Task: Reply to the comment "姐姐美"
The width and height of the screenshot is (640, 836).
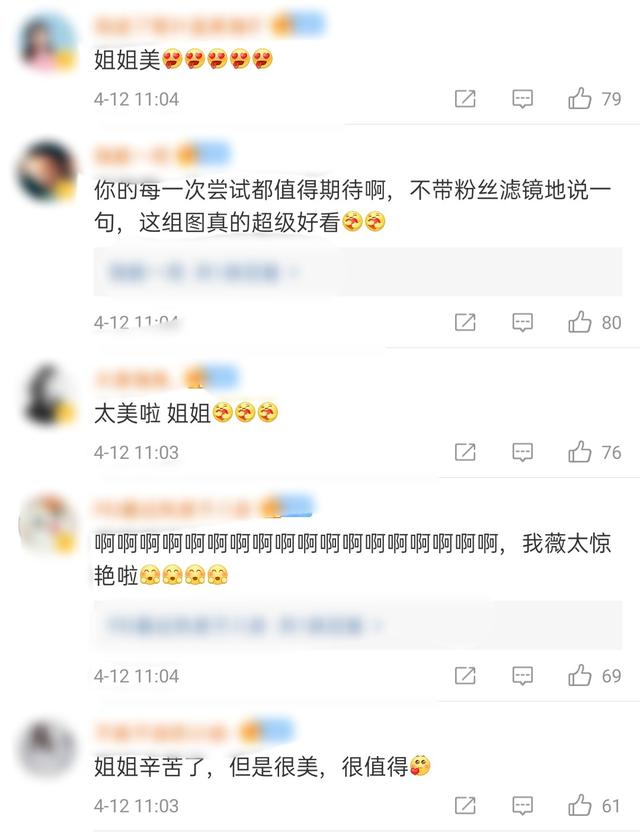Action: (x=522, y=98)
